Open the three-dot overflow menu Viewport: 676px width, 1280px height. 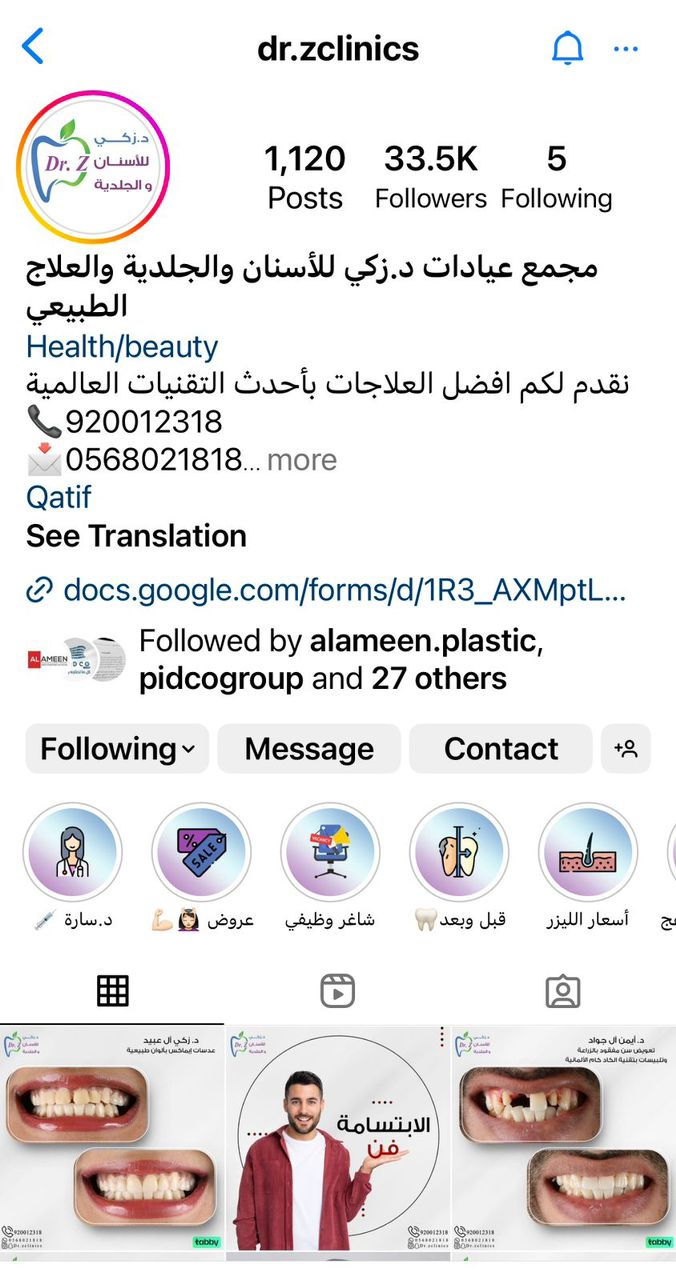click(626, 48)
